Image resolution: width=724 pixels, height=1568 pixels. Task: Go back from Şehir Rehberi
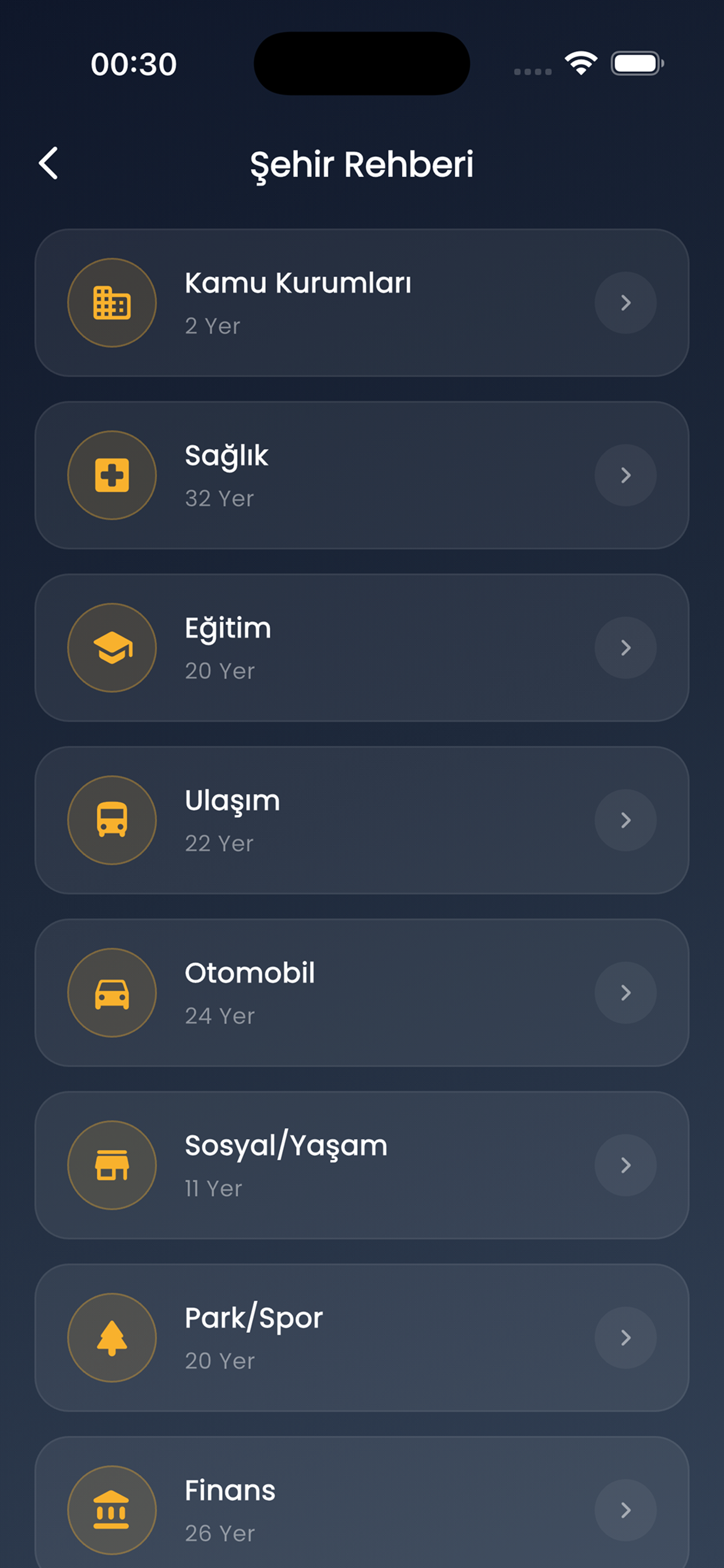pyautogui.click(x=48, y=163)
